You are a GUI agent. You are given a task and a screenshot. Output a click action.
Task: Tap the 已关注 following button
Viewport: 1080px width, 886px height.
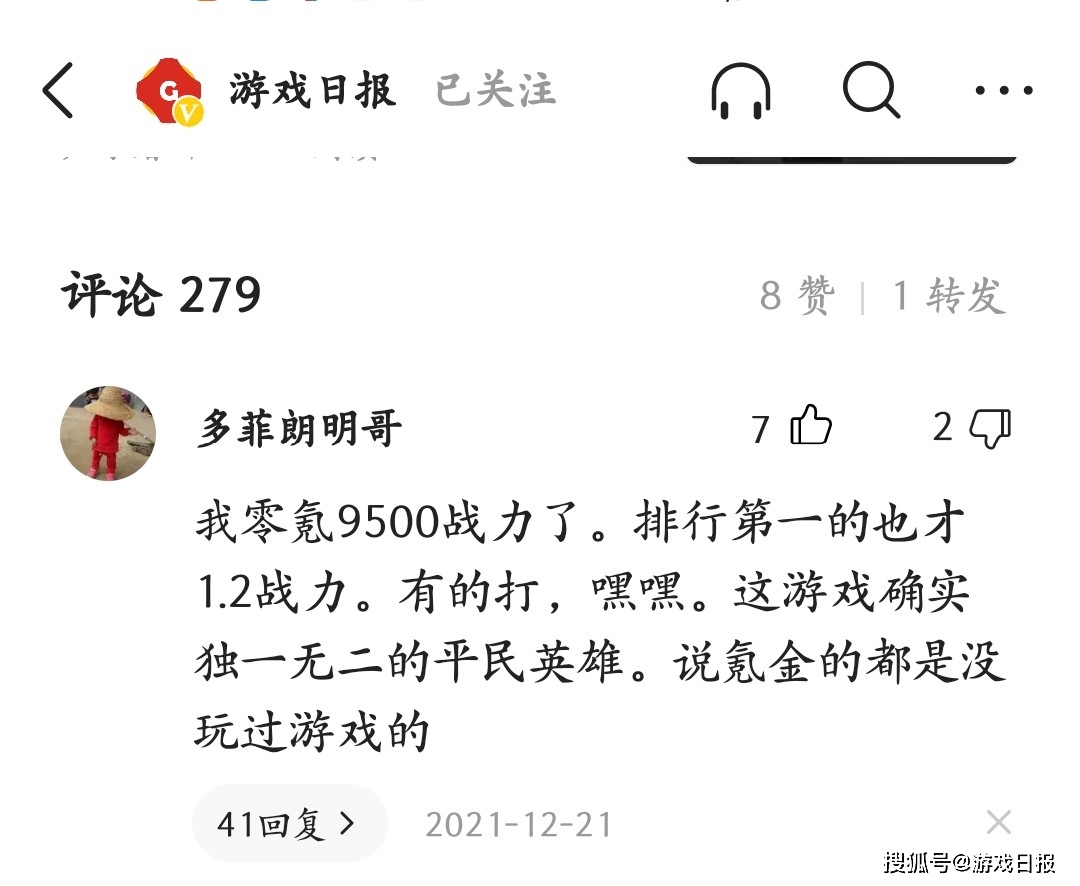tap(495, 91)
